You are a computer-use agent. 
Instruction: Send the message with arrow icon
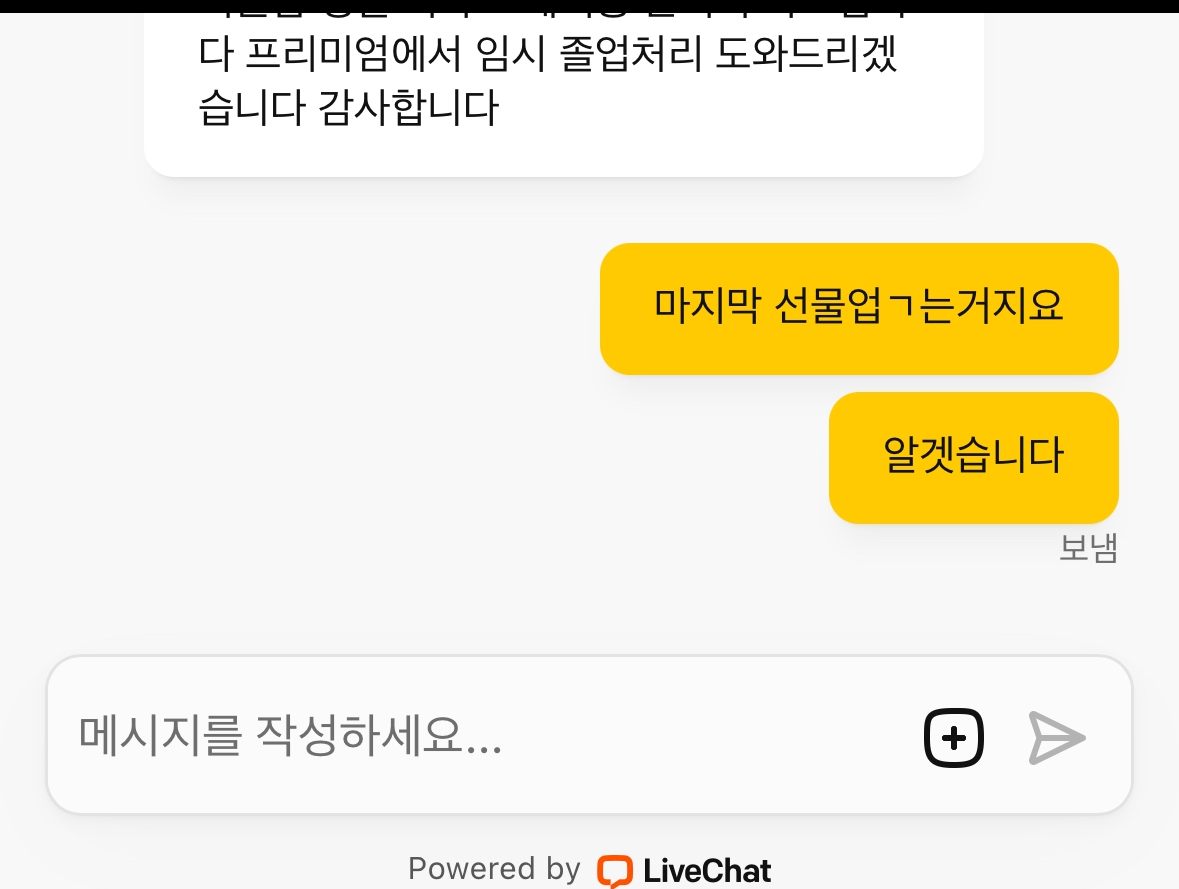click(1057, 738)
